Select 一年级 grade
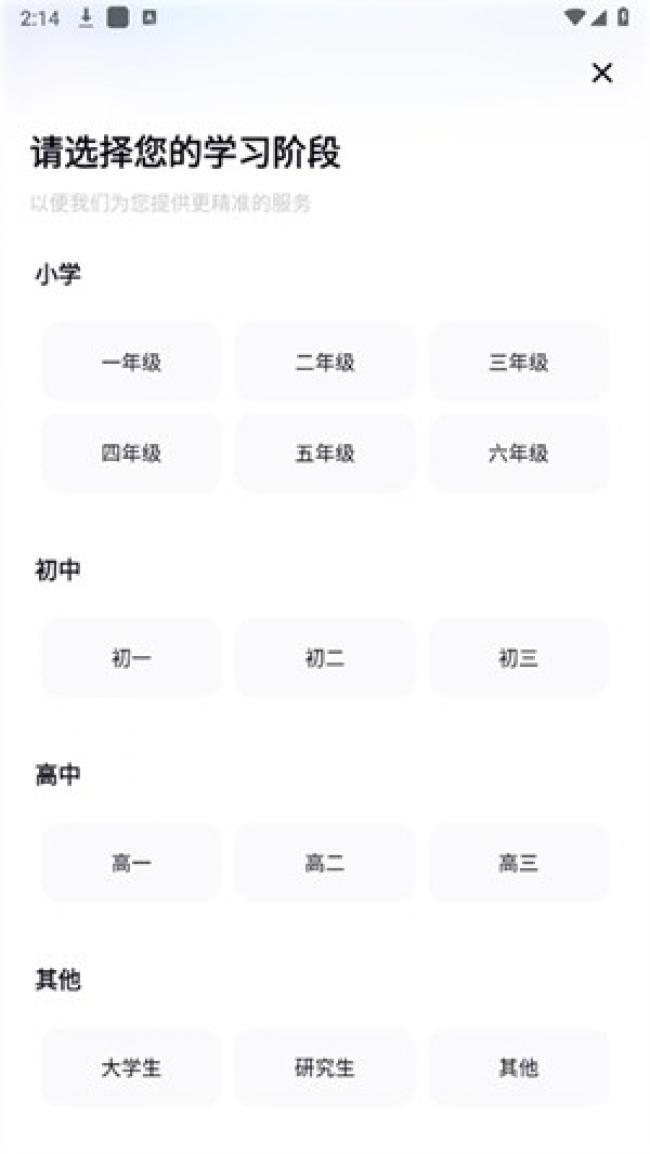Viewport: 650px width, 1154px height. click(x=131, y=362)
